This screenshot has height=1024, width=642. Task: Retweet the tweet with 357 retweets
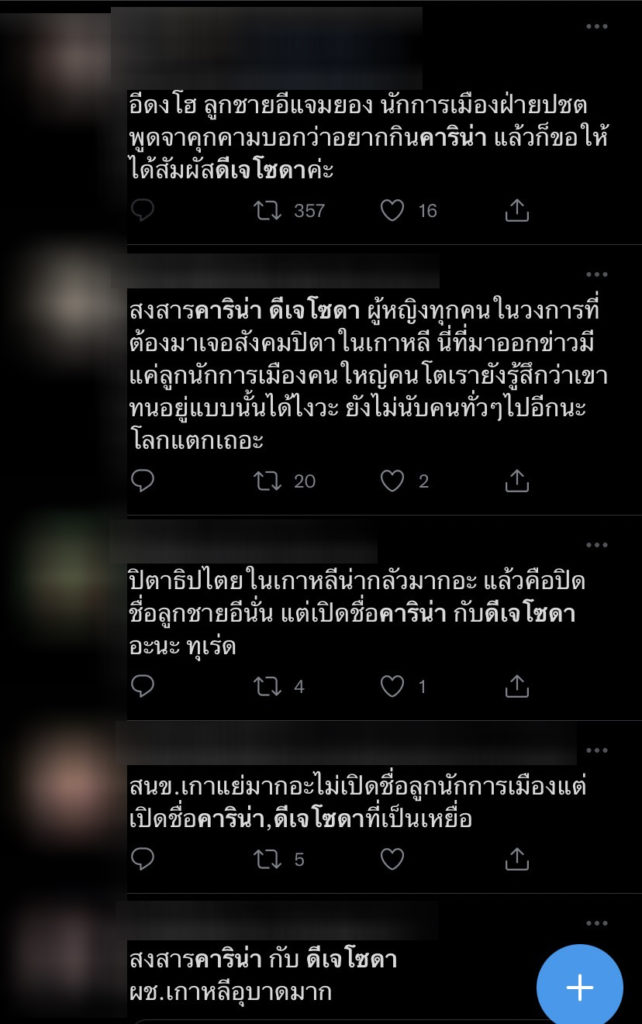tap(267, 210)
